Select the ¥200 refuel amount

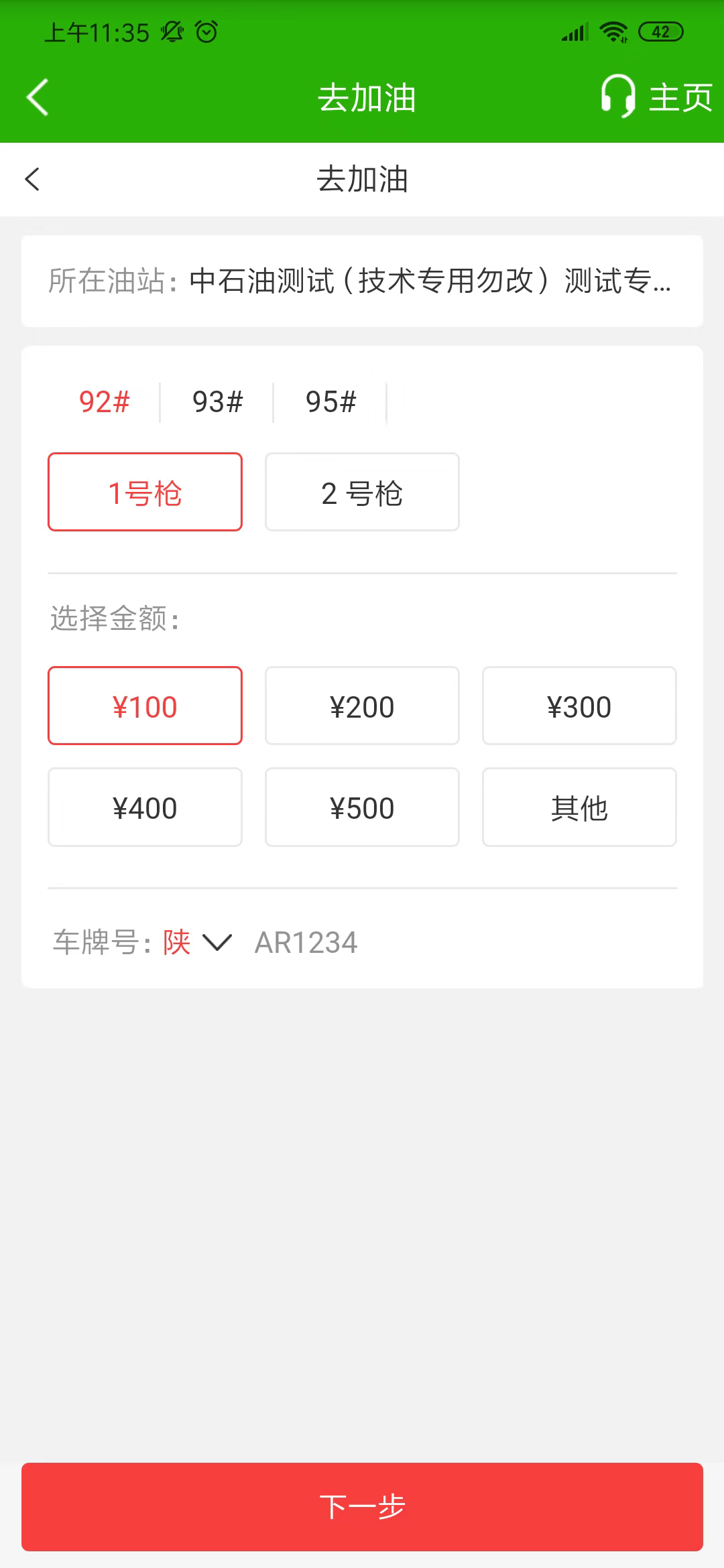pos(362,706)
